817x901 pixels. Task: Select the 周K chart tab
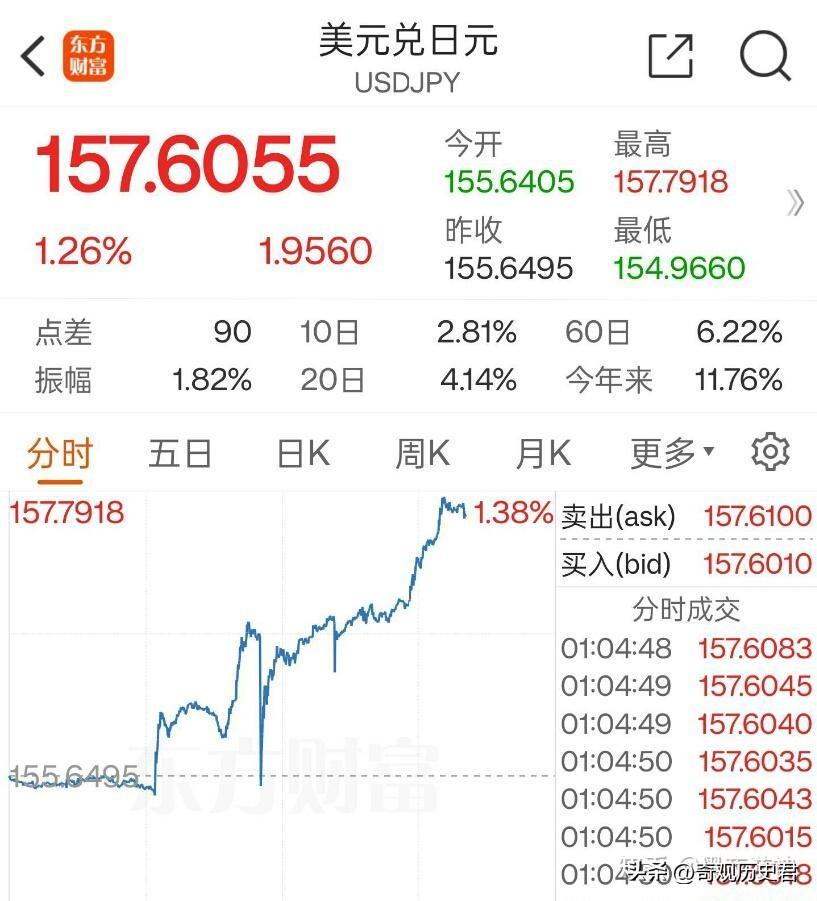(x=422, y=453)
